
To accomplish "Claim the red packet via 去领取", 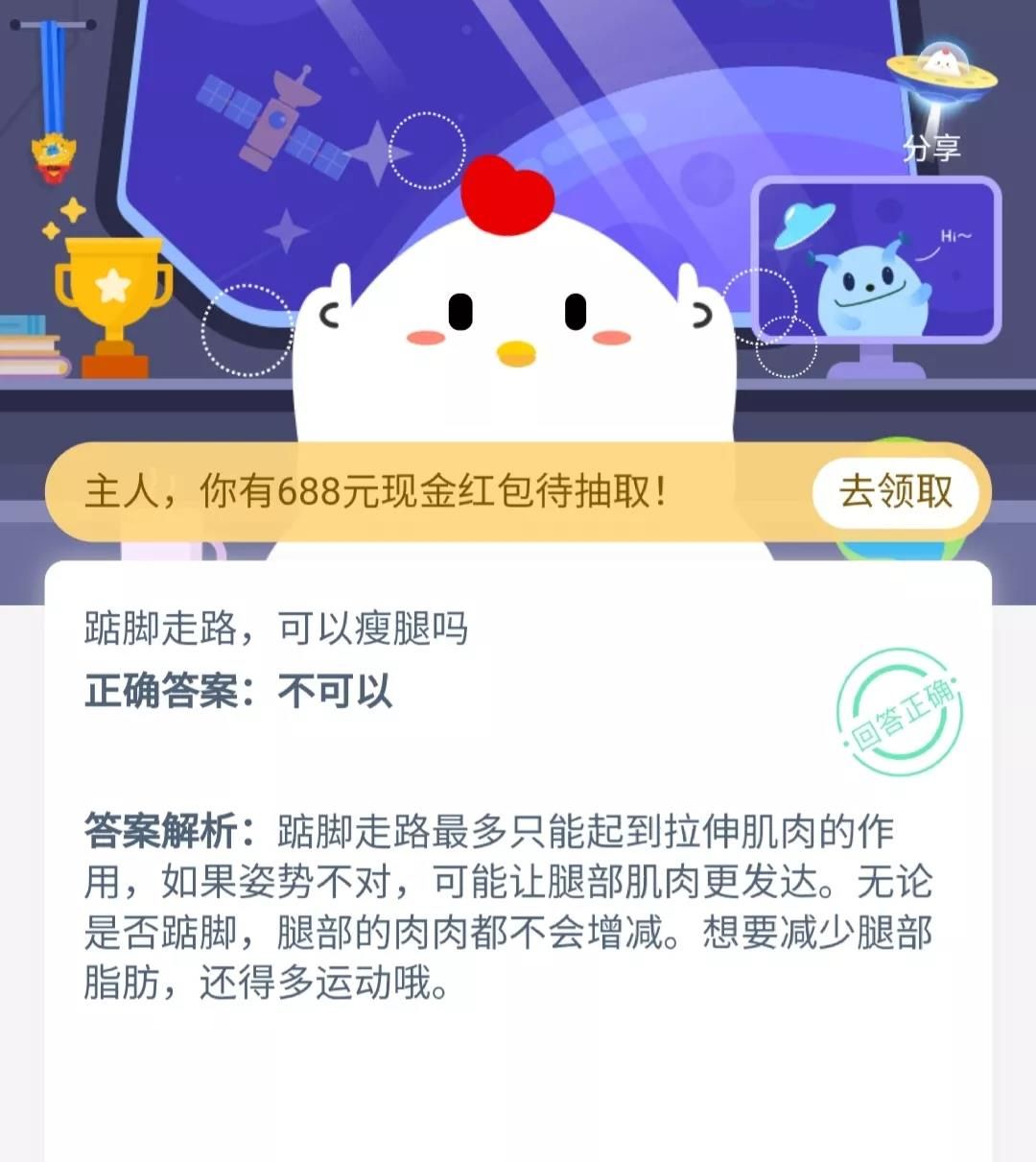I will point(895,492).
